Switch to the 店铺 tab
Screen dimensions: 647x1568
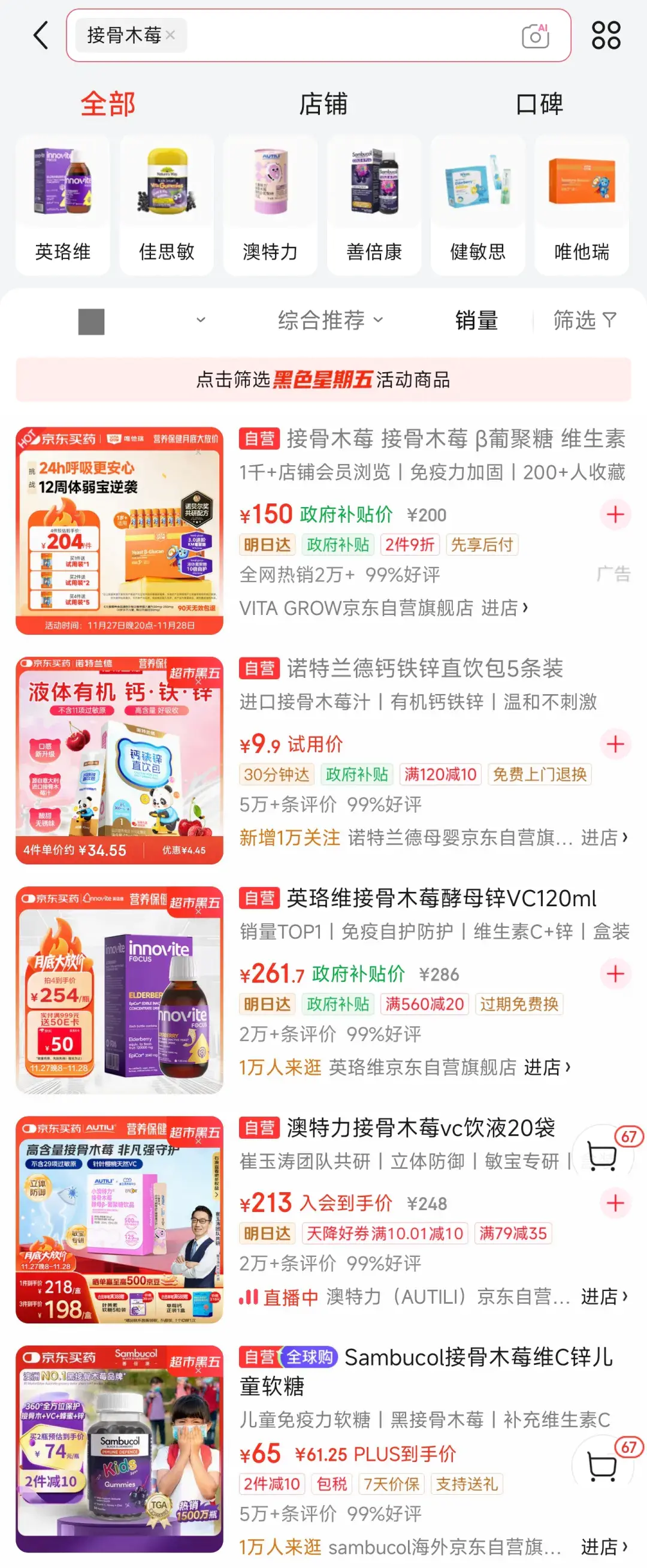tap(322, 104)
